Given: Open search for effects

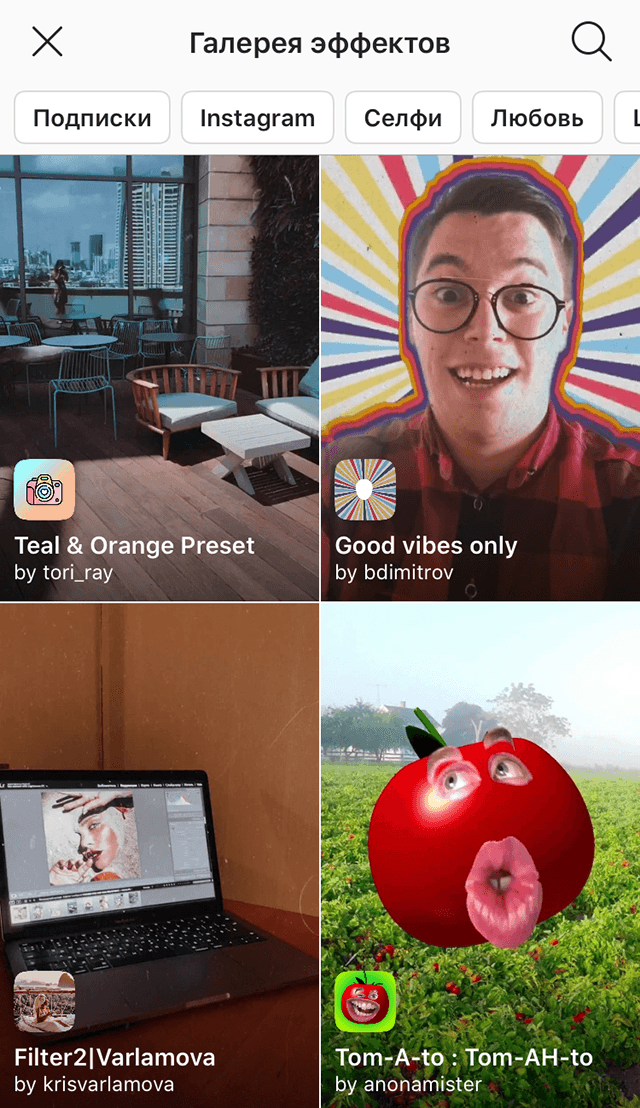Looking at the screenshot, I should click(591, 42).
